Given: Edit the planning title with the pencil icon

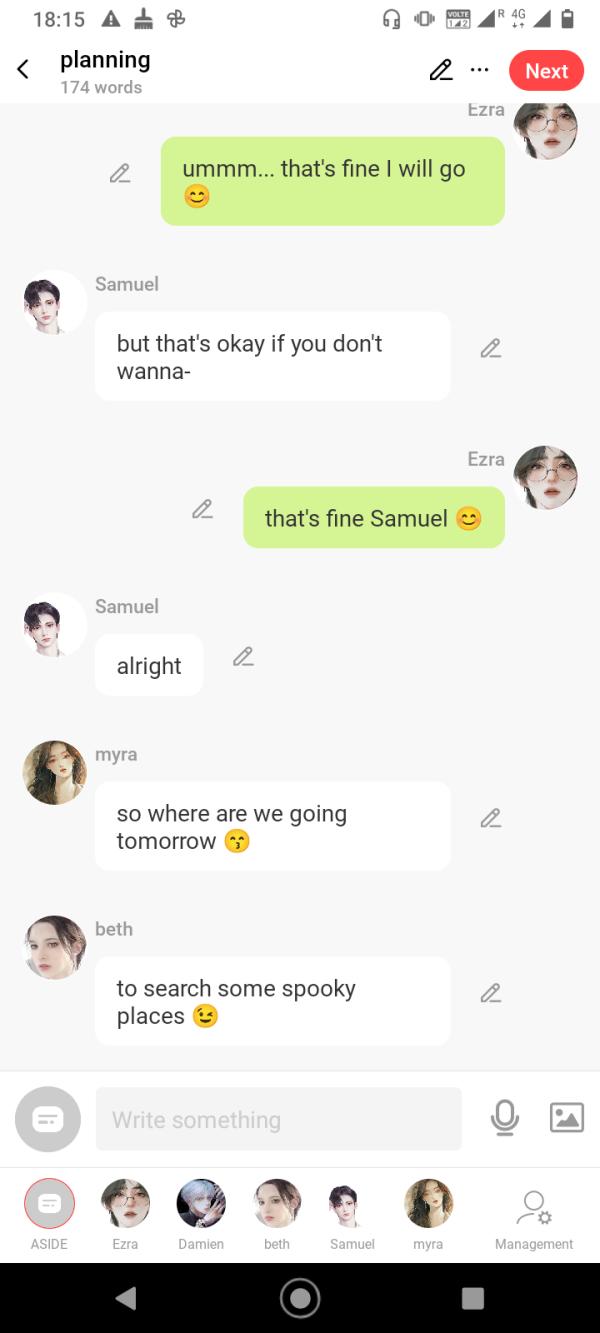Looking at the screenshot, I should [440, 70].
